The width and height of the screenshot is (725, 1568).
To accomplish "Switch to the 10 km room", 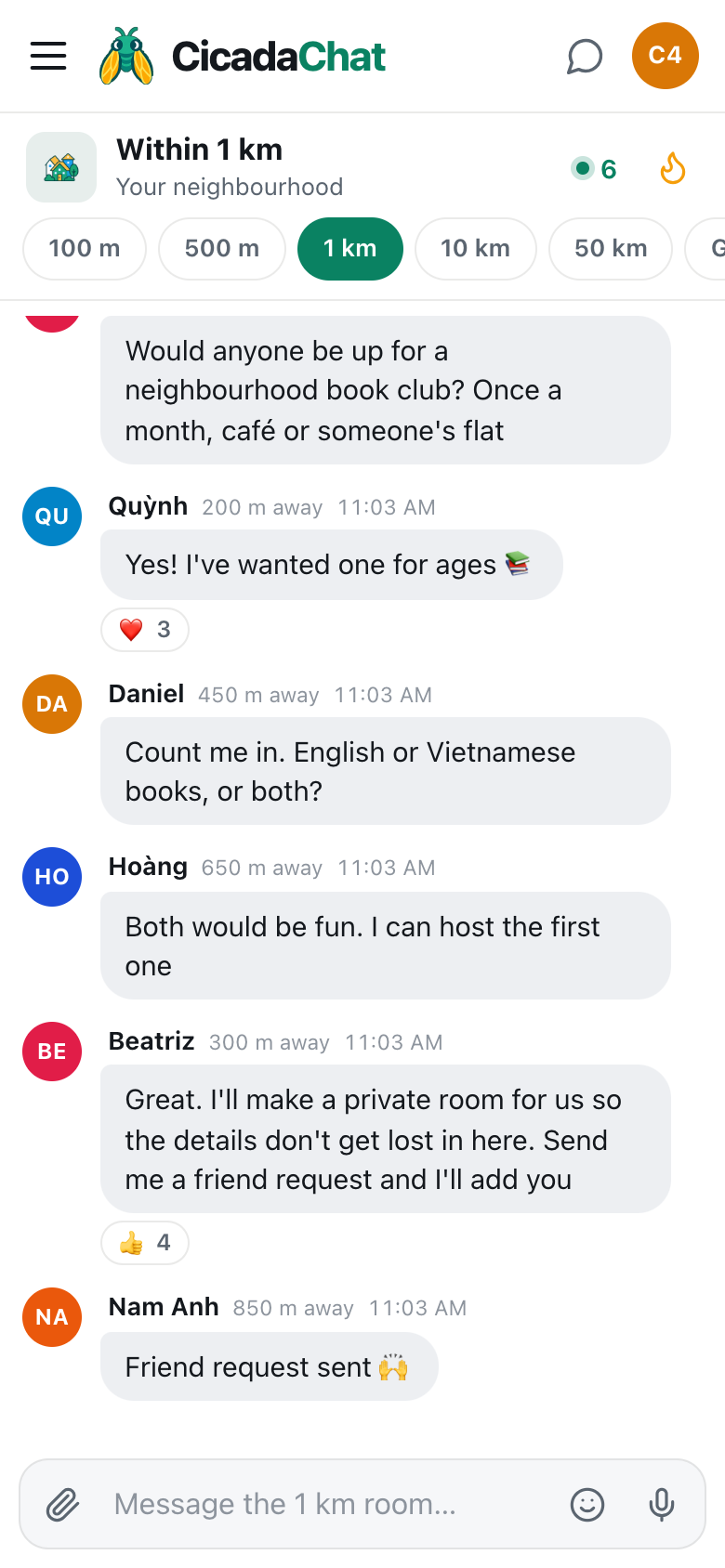I will (x=476, y=249).
